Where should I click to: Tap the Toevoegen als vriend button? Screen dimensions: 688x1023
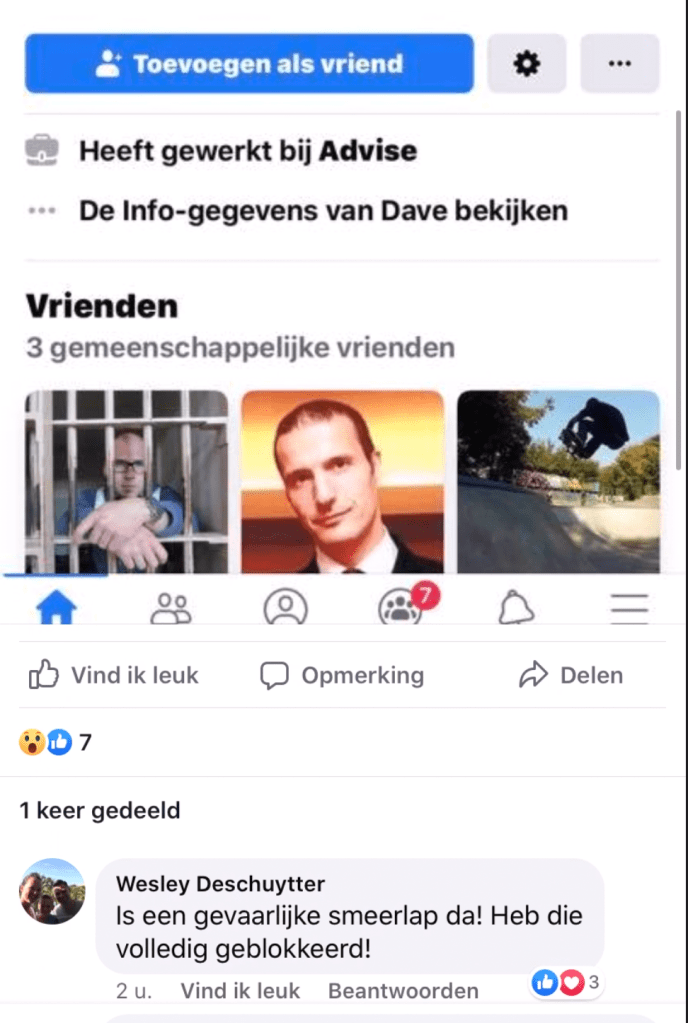pos(249,64)
